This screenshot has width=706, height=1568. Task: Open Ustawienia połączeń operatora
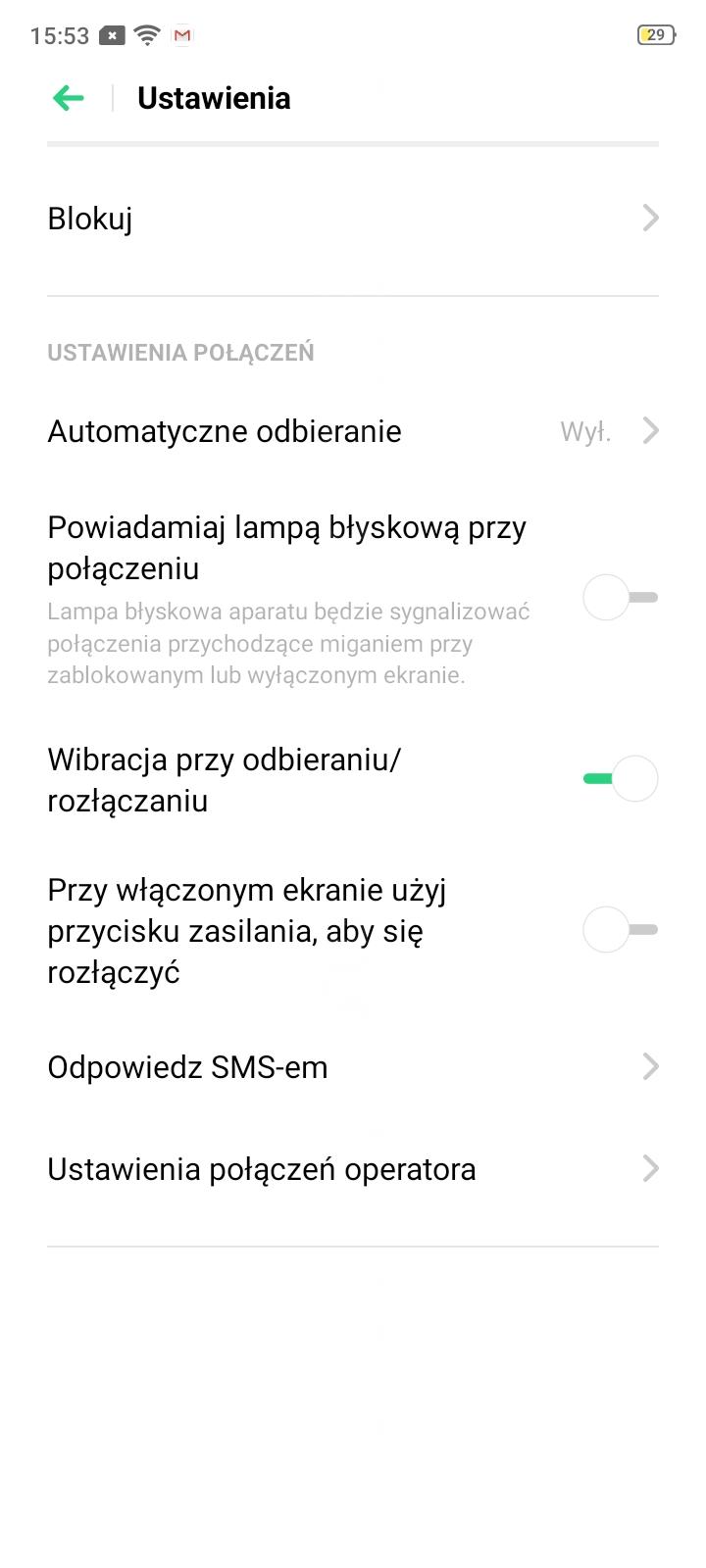click(353, 1168)
